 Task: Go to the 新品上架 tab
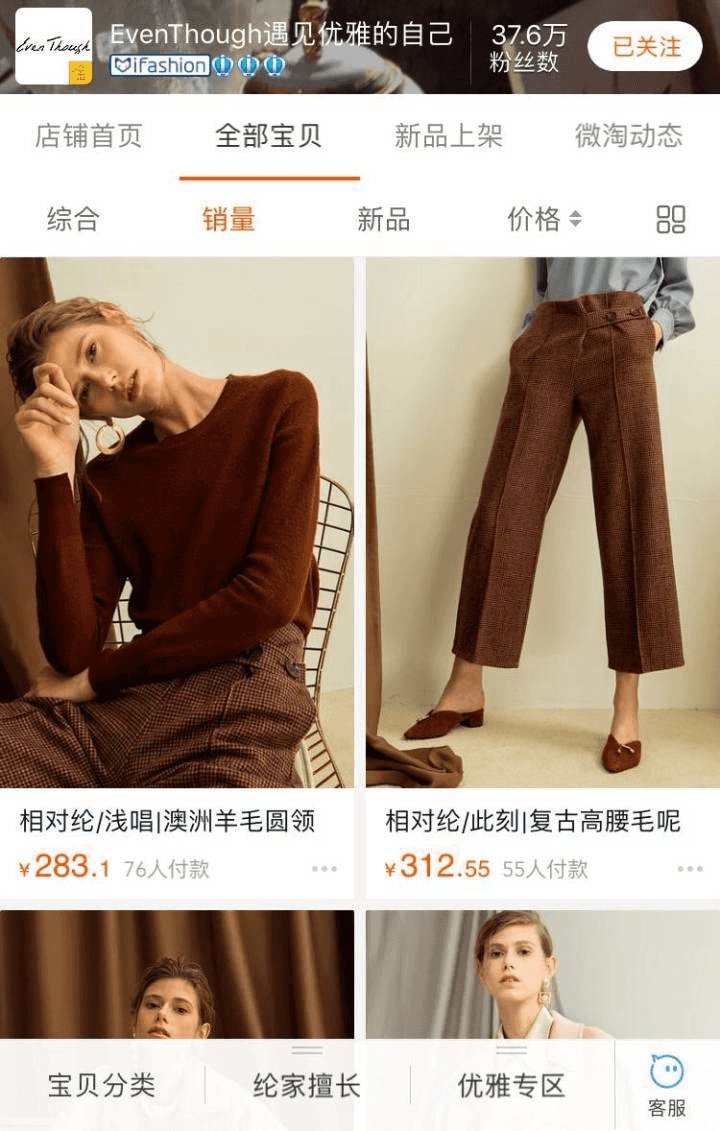pyautogui.click(x=448, y=136)
